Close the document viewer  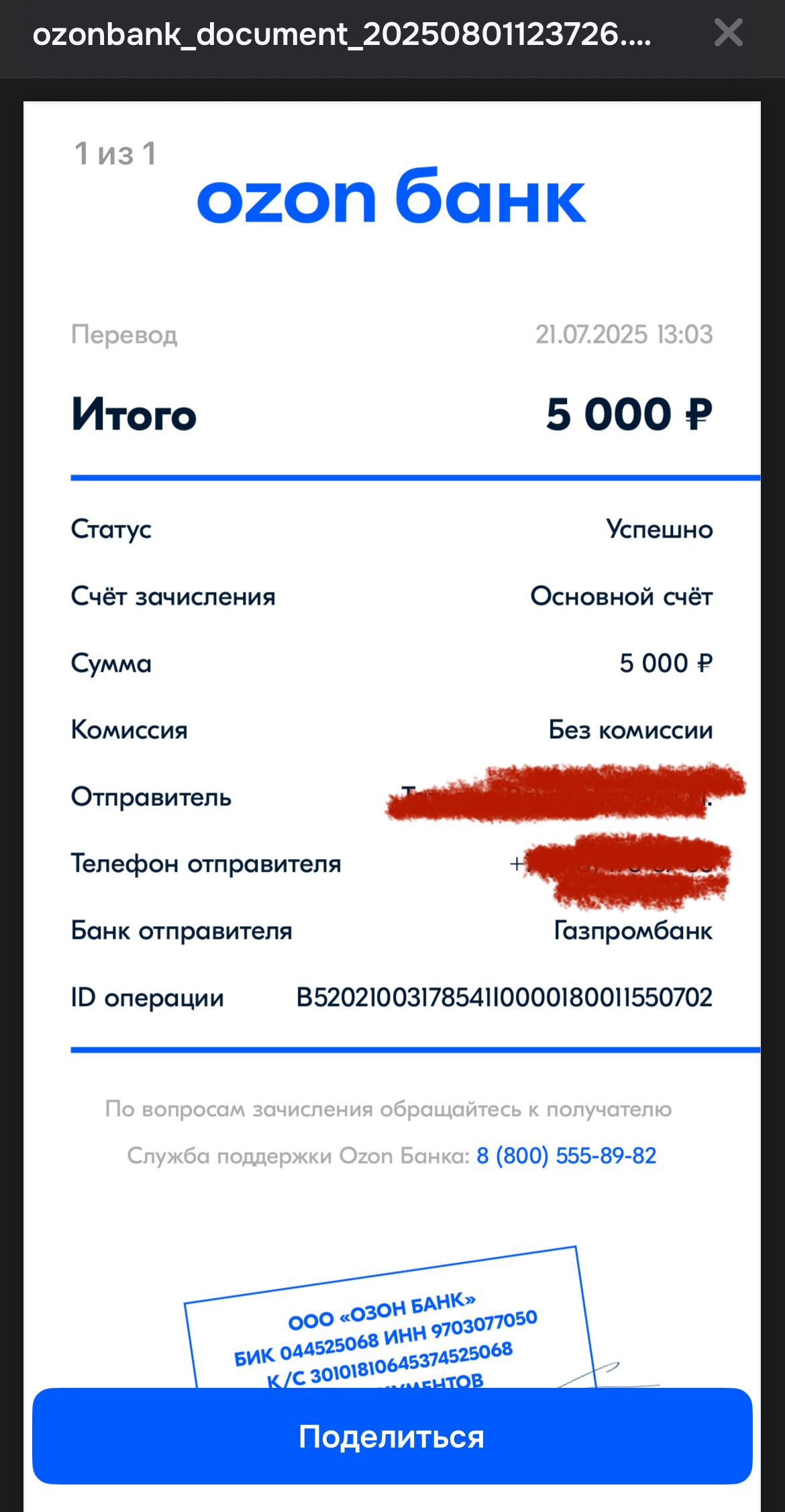728,32
